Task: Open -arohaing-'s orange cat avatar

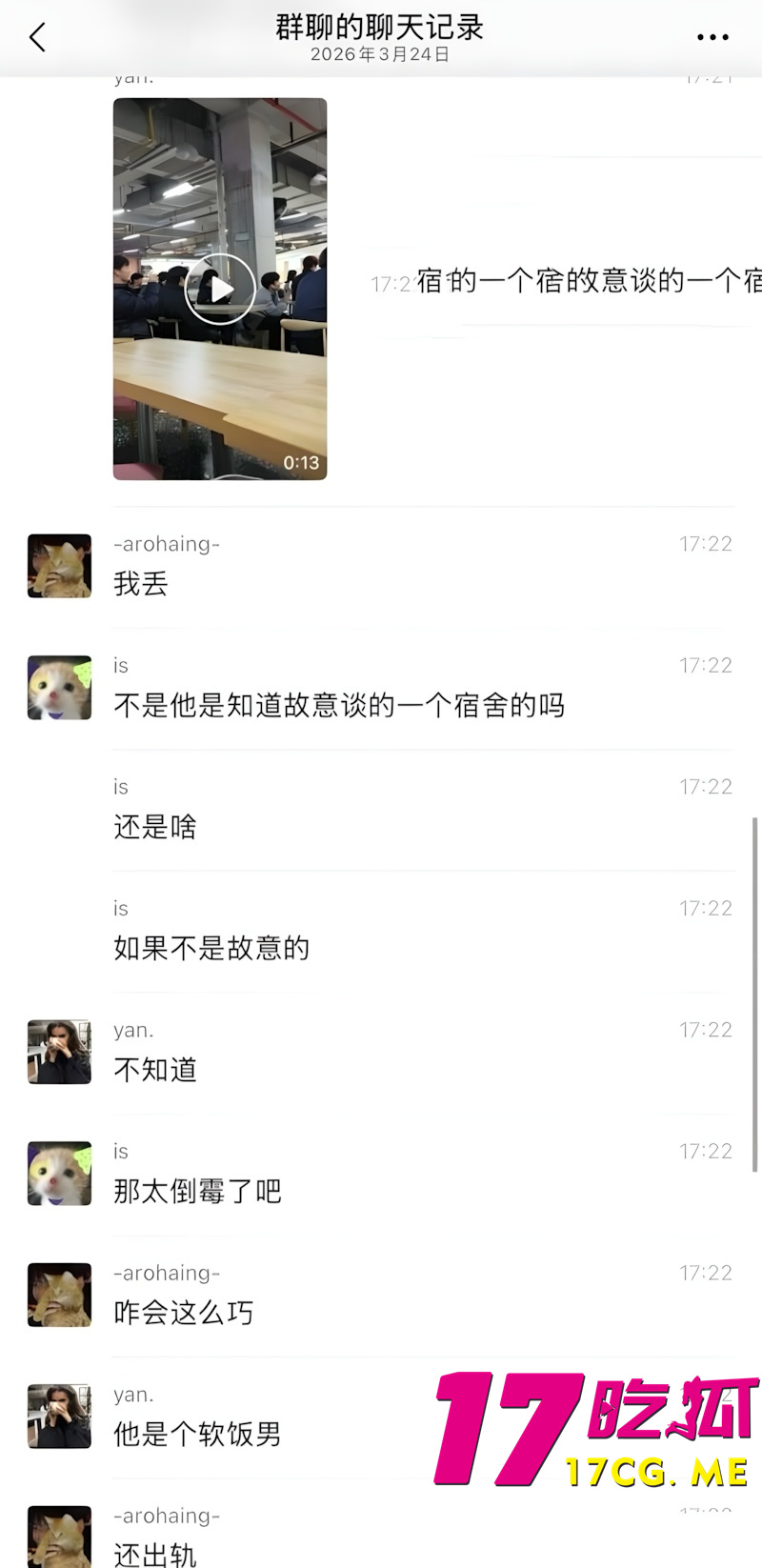Action: tap(59, 566)
